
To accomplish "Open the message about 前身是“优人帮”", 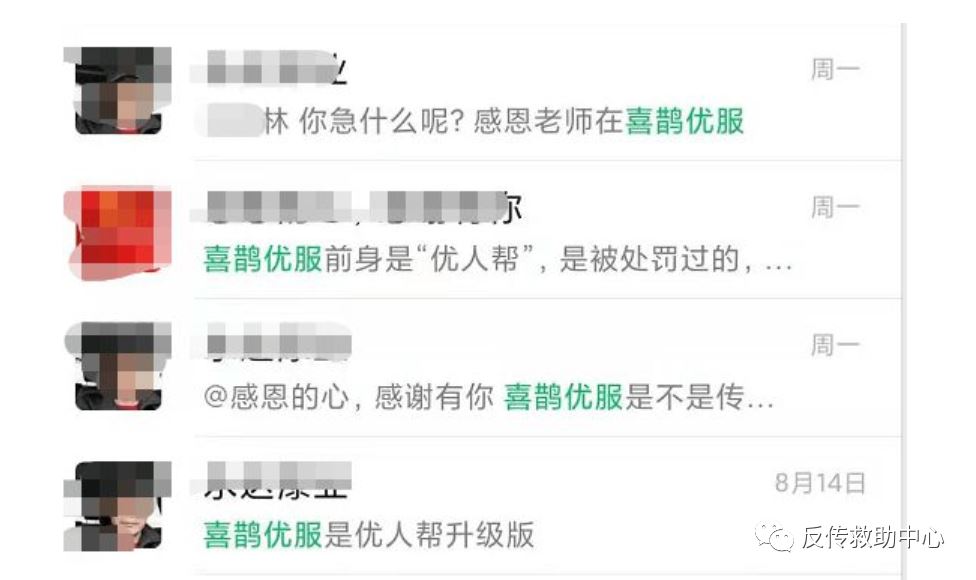I will coord(497,260).
